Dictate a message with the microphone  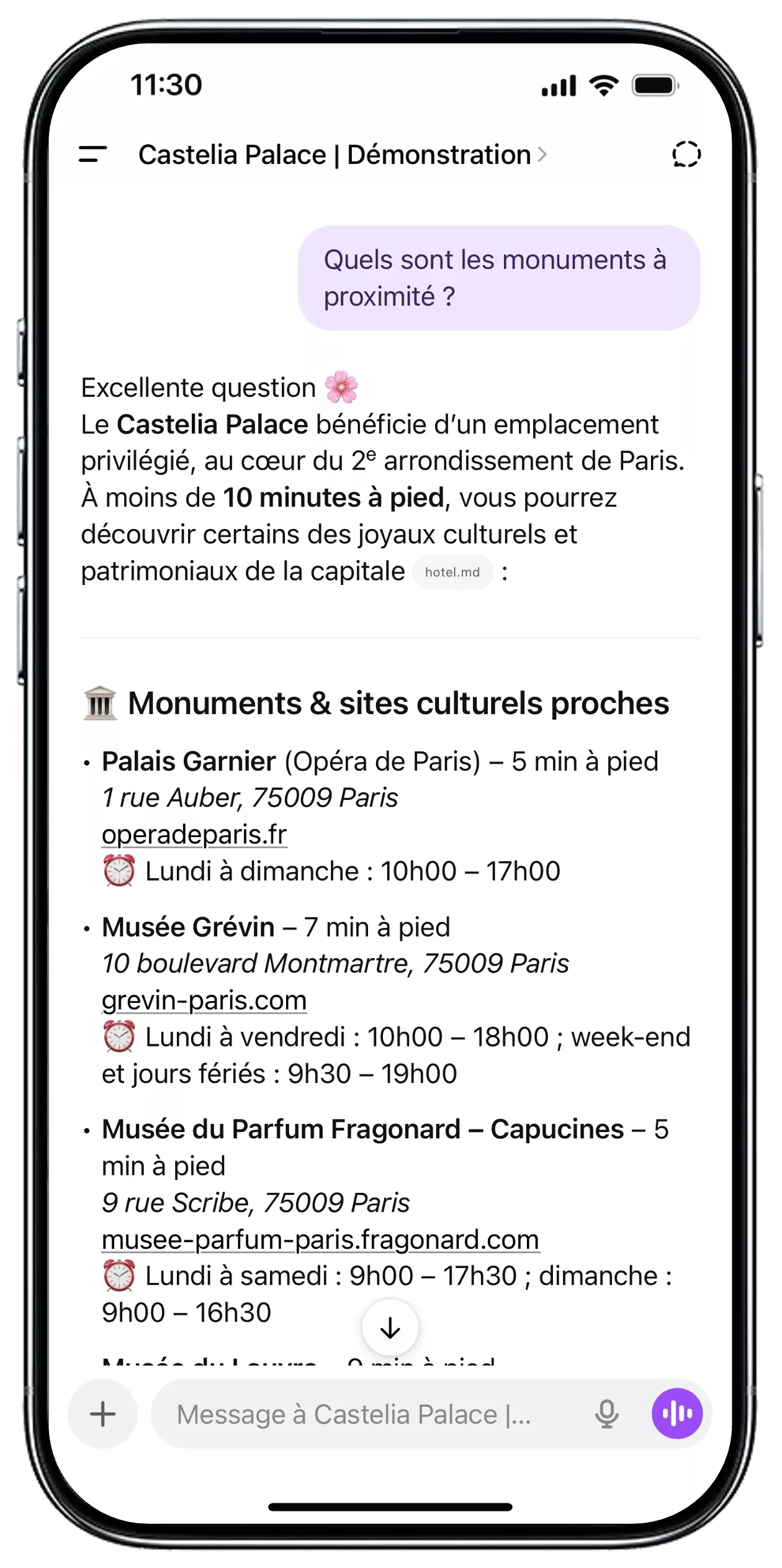pos(606,1414)
